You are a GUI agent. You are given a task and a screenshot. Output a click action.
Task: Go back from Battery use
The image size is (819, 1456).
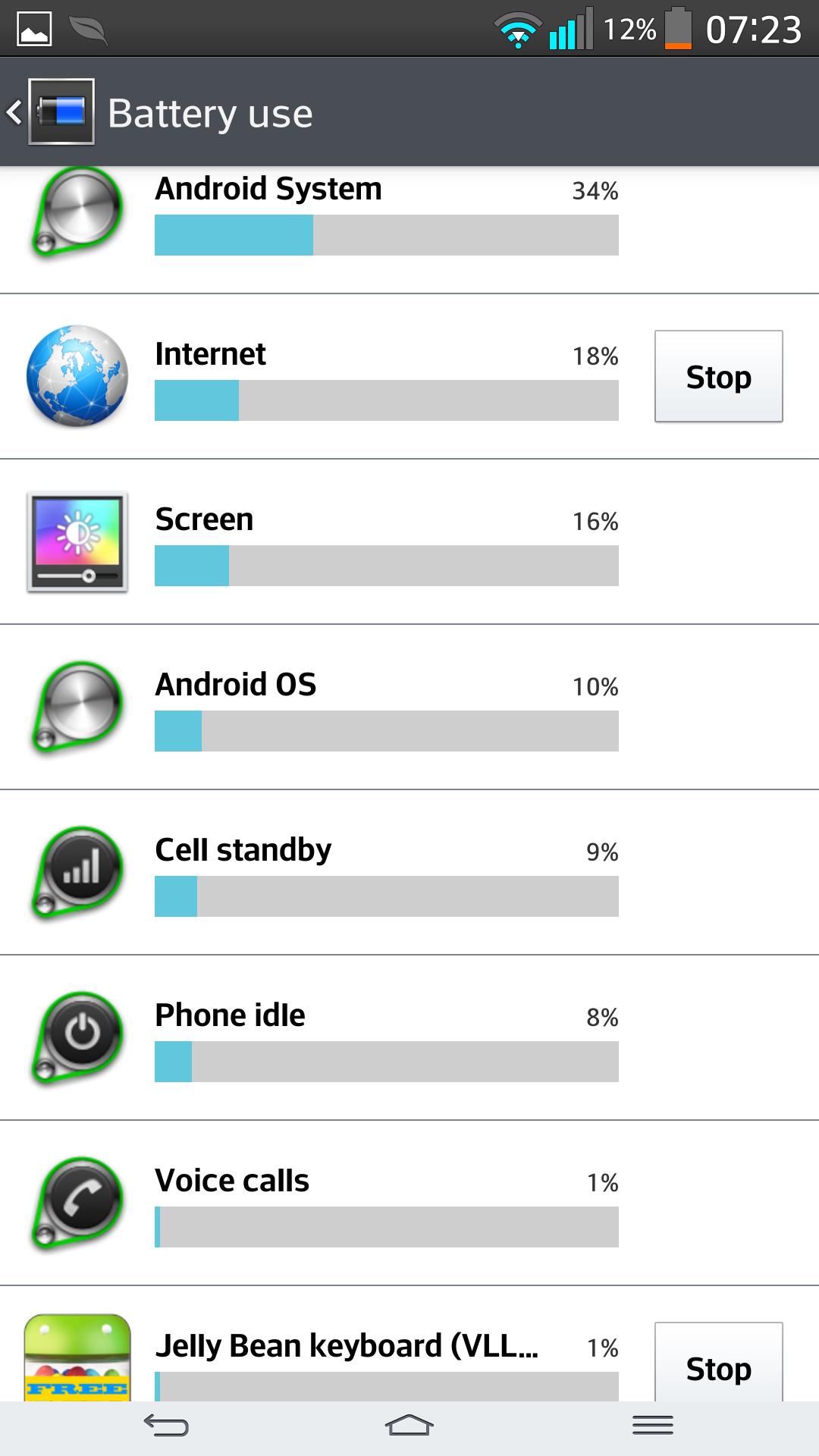(x=49, y=112)
